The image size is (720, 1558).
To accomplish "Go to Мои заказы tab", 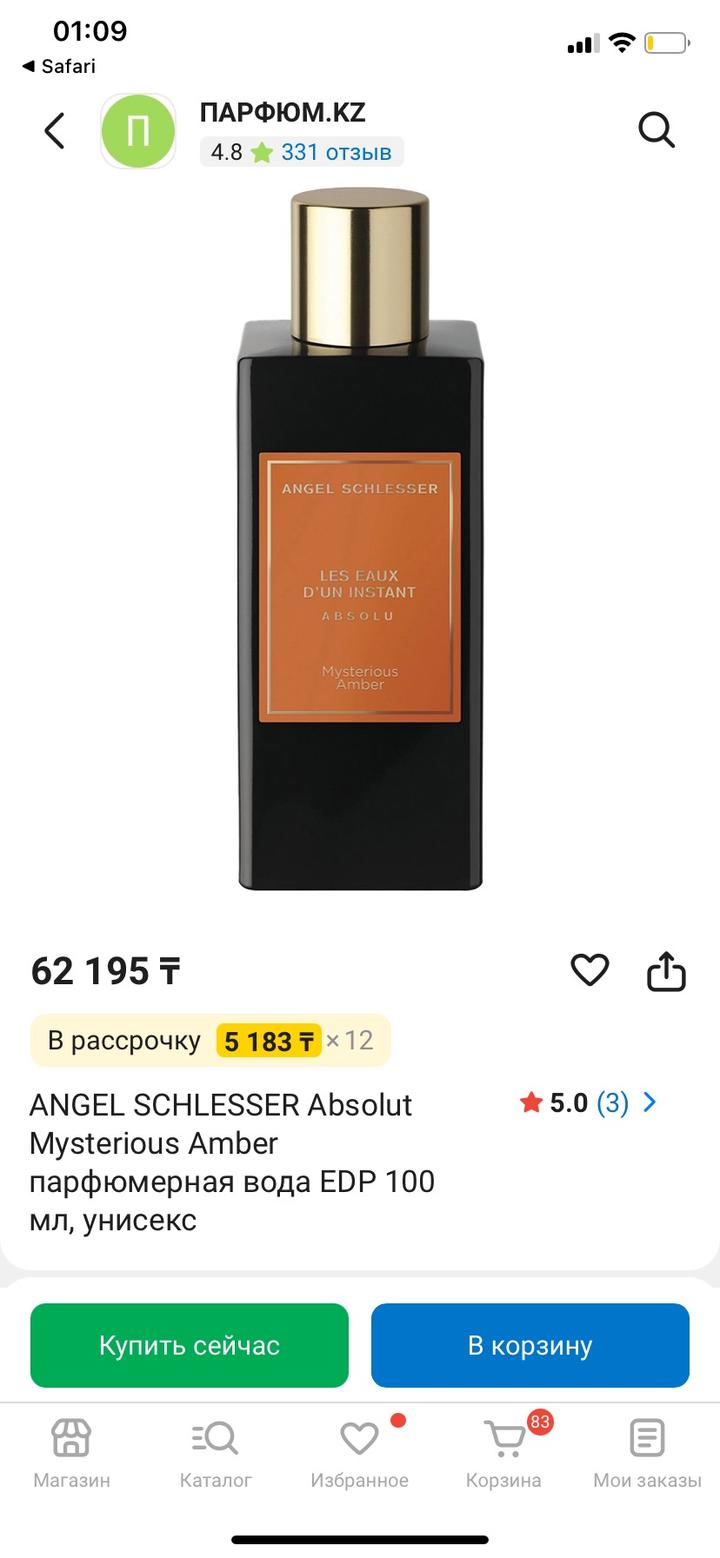I will (x=647, y=1452).
